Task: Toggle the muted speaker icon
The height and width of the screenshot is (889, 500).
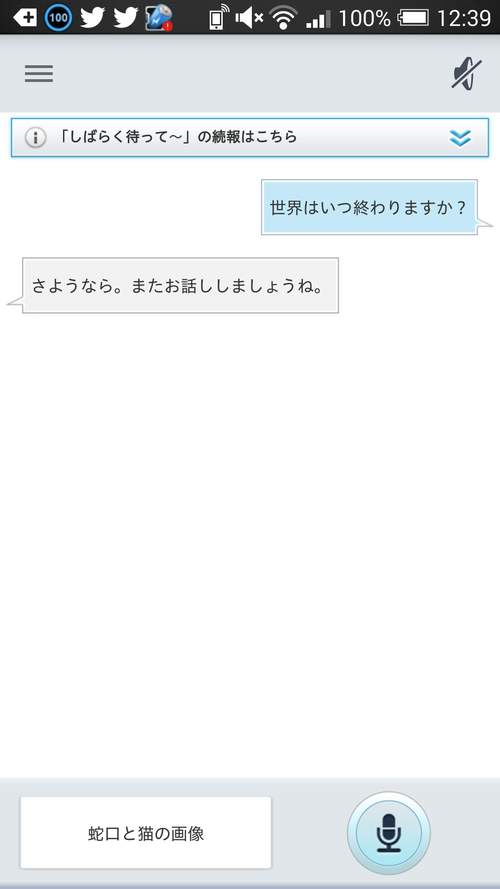Action: 467,74
